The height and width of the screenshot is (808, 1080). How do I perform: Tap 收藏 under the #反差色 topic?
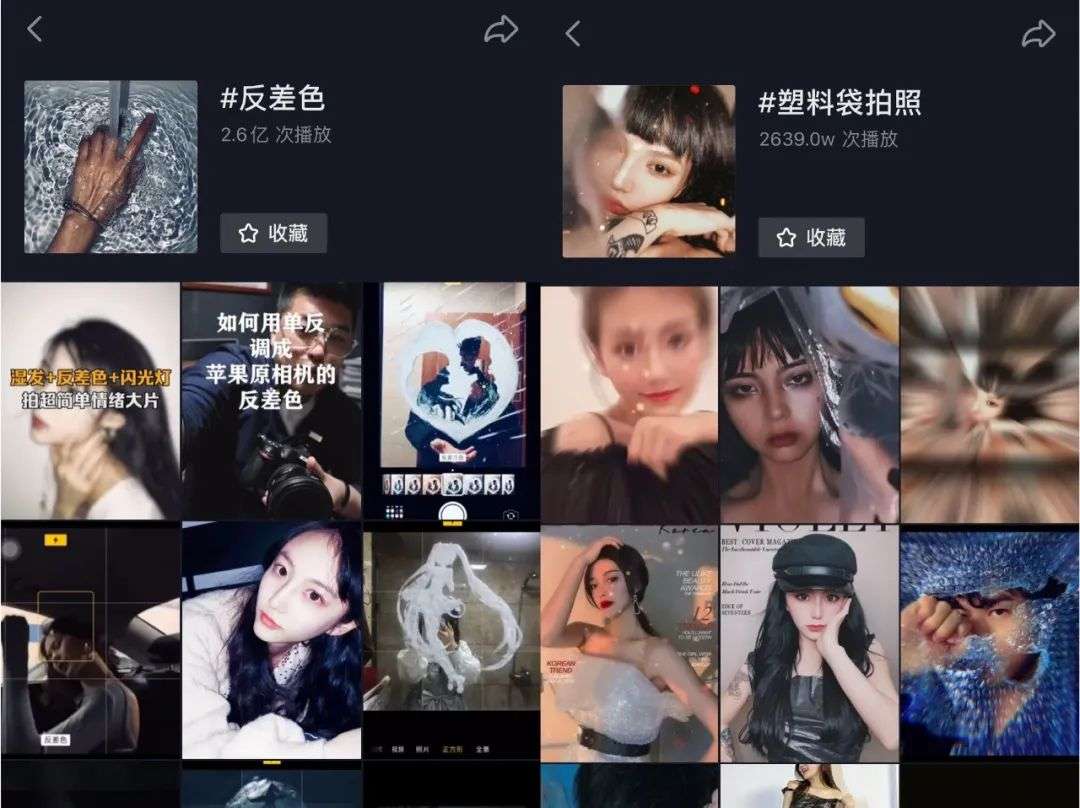pos(273,233)
